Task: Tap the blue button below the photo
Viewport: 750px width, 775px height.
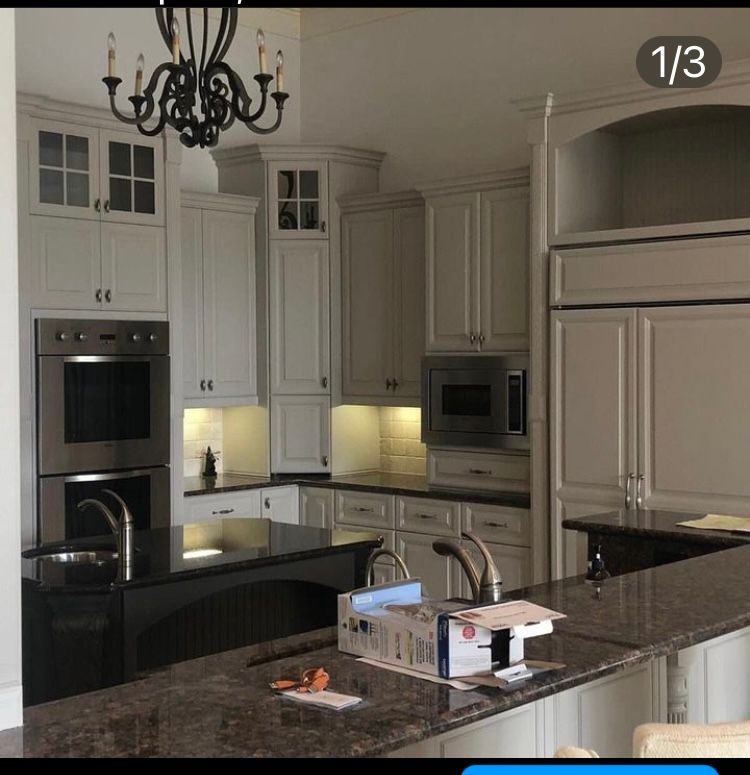Action: pos(590,769)
